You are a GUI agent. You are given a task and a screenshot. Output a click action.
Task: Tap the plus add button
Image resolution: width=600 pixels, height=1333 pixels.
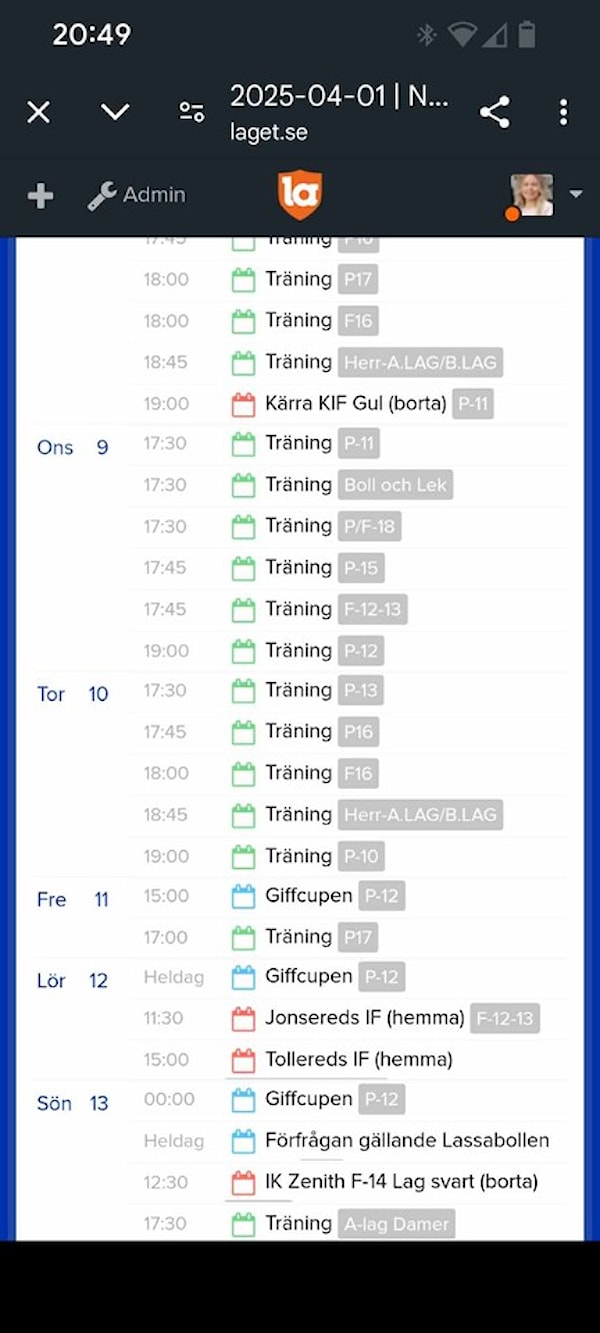(x=40, y=195)
